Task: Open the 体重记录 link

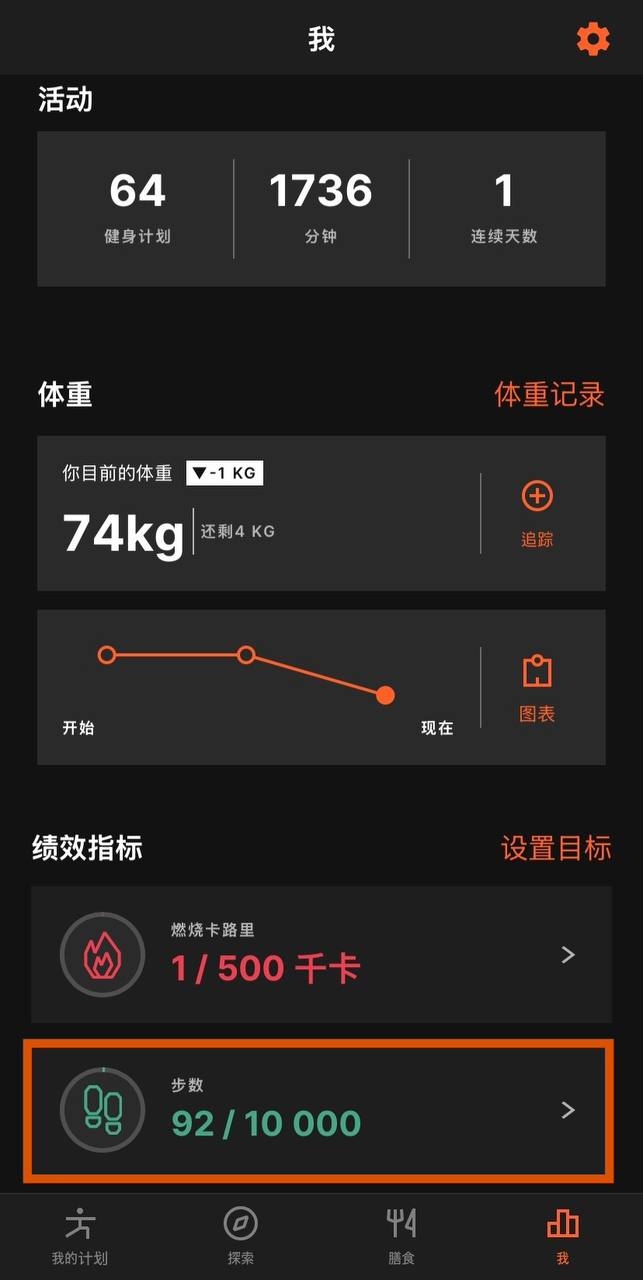Action: (x=549, y=394)
